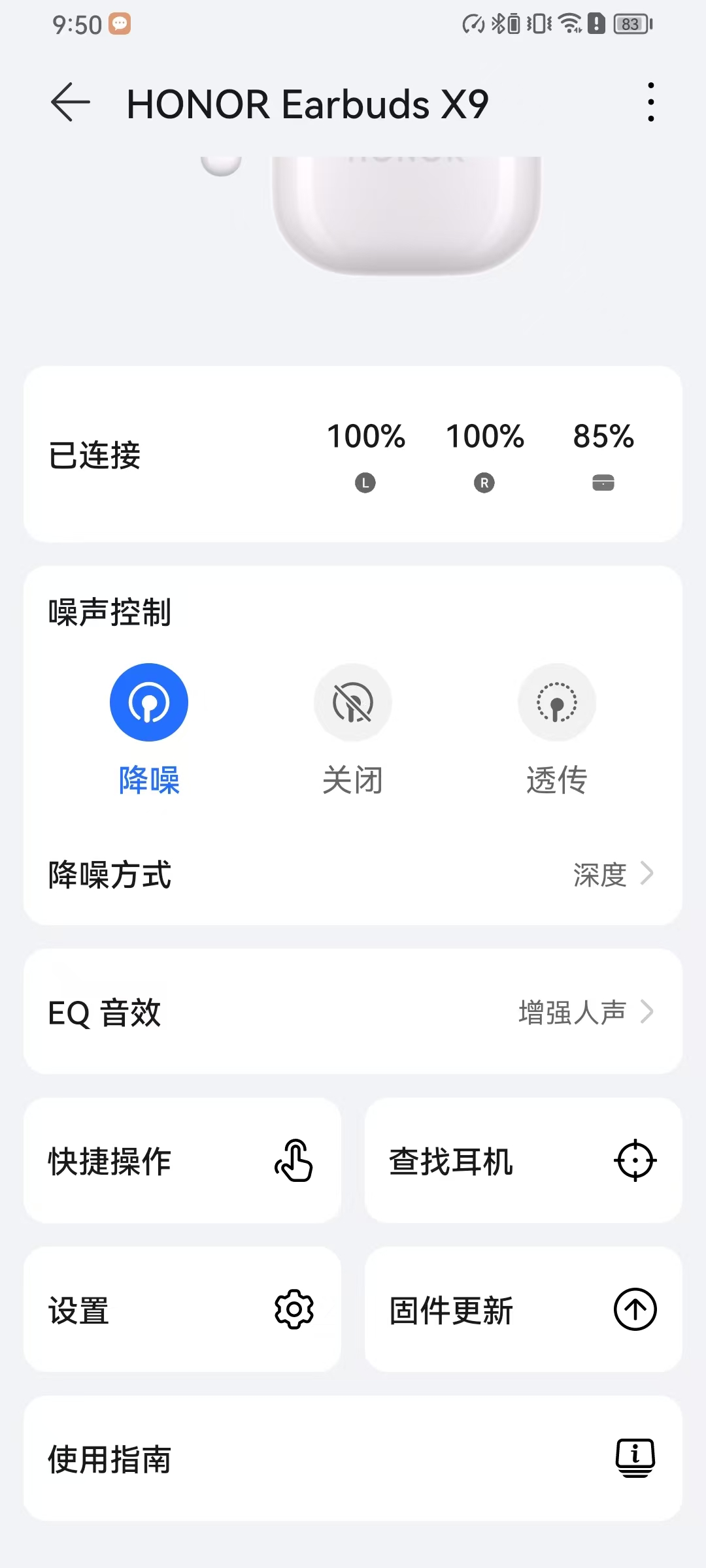Open 快捷操作 gesture shortcuts

(182, 1161)
